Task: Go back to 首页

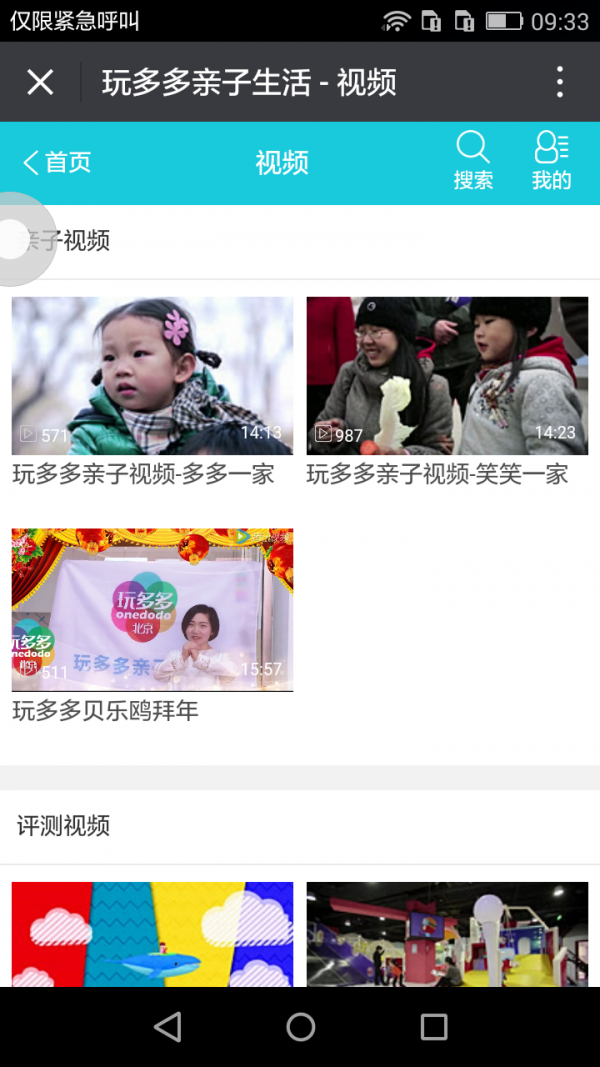Action: pos(57,162)
